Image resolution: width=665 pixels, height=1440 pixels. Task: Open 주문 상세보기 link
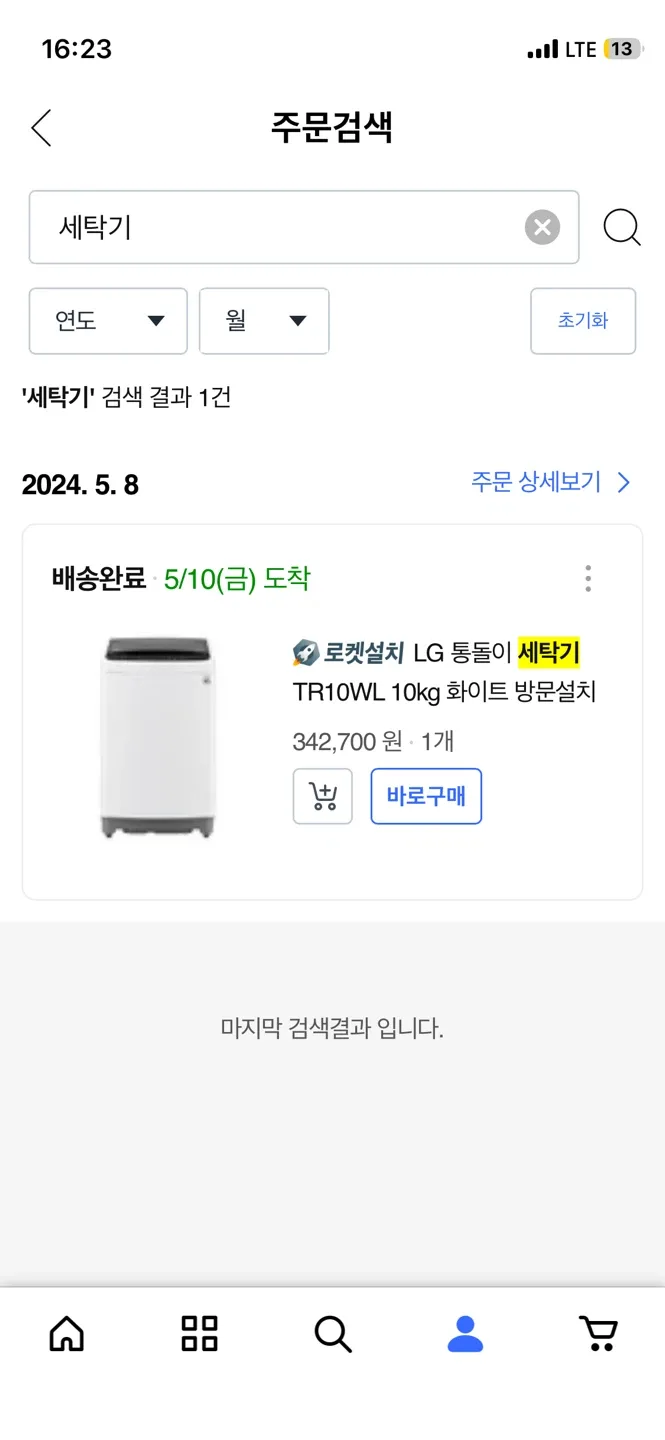(x=551, y=483)
